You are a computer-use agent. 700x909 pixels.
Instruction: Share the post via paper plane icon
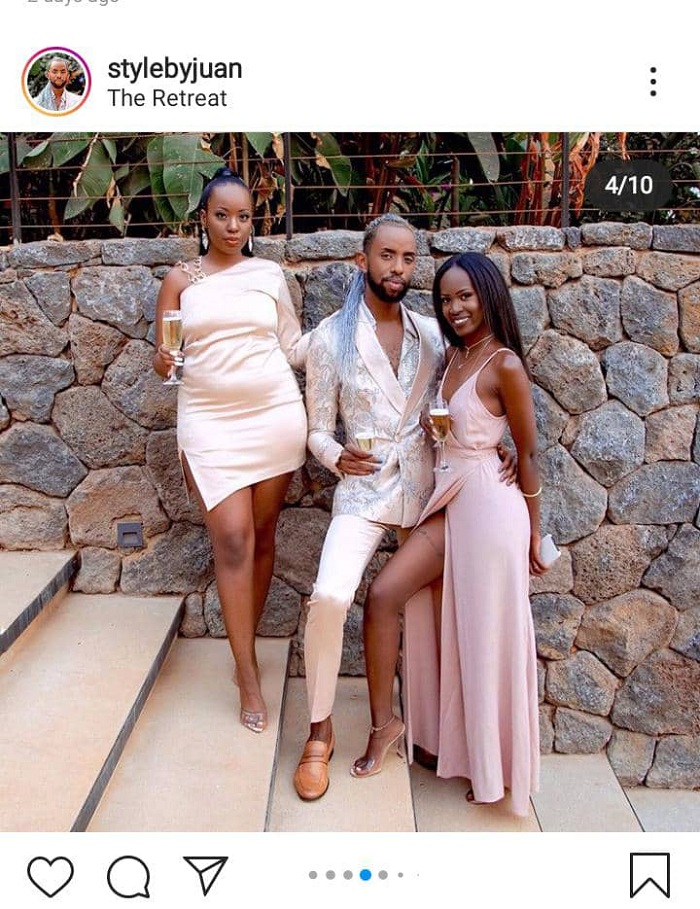[205, 875]
